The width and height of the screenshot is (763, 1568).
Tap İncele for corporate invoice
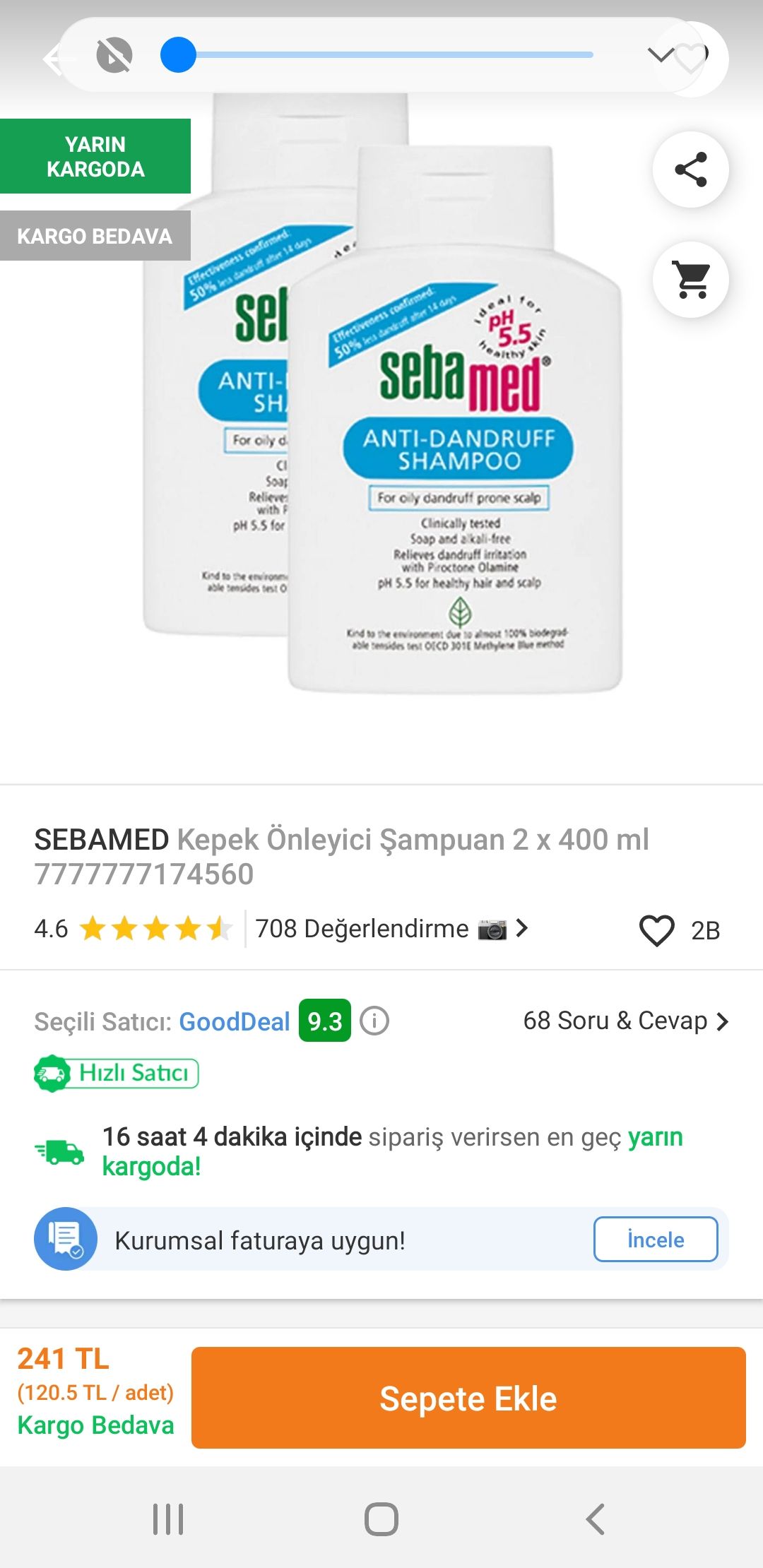tap(656, 1239)
